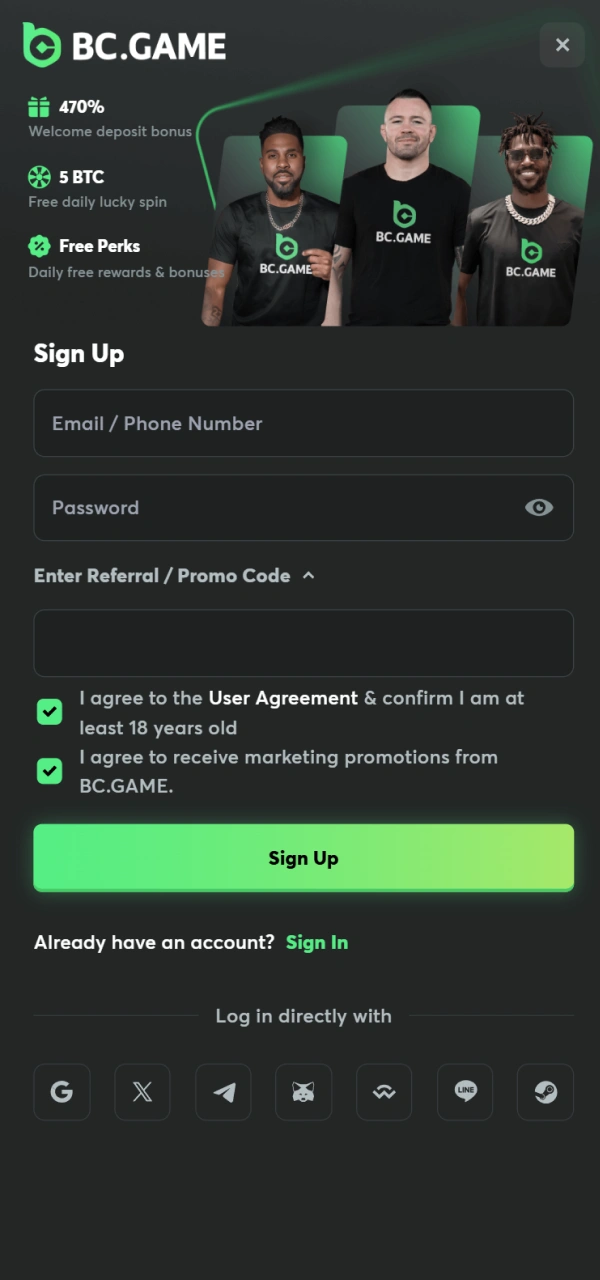Uncheck the User Agreement age confirmation checkbox
The height and width of the screenshot is (1280, 600).
tap(49, 712)
